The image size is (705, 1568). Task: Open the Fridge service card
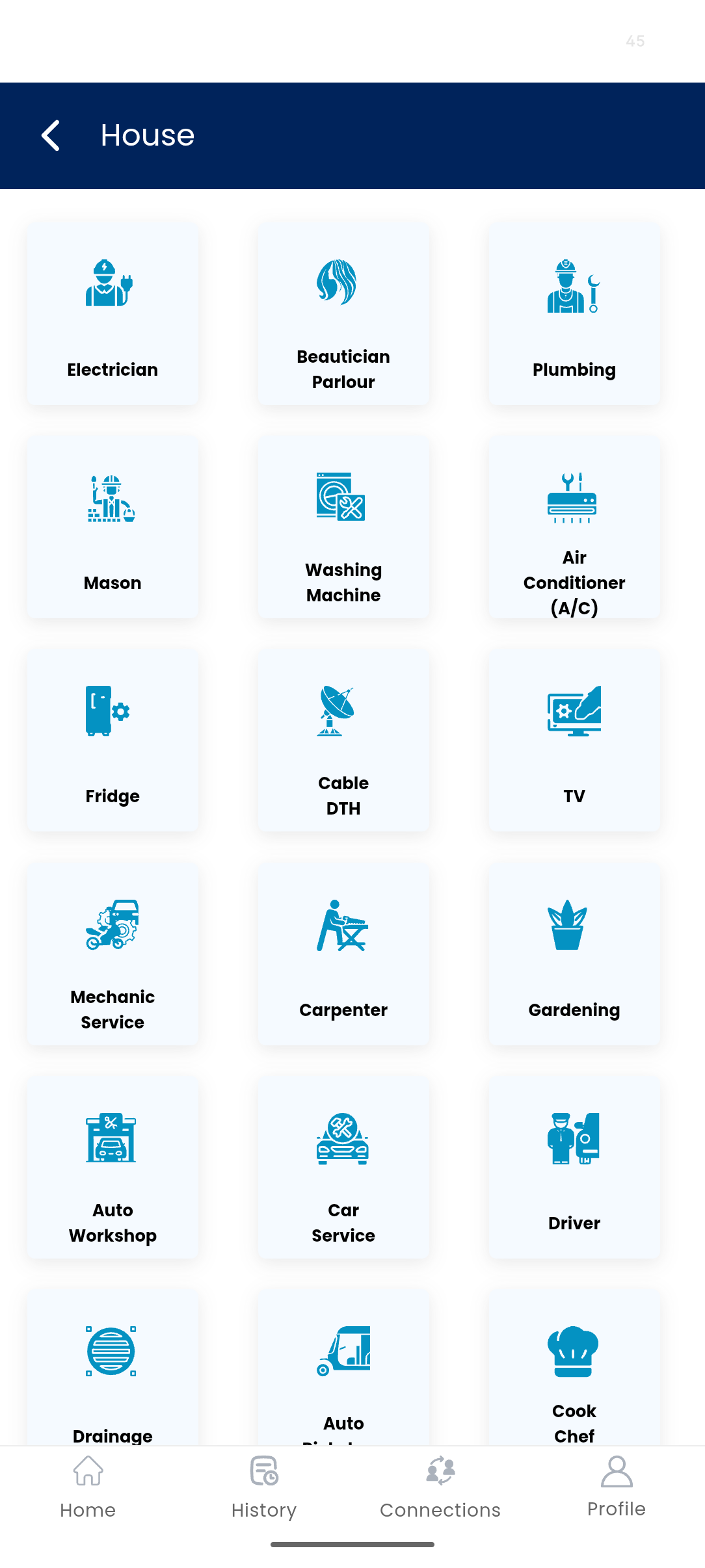coord(113,740)
